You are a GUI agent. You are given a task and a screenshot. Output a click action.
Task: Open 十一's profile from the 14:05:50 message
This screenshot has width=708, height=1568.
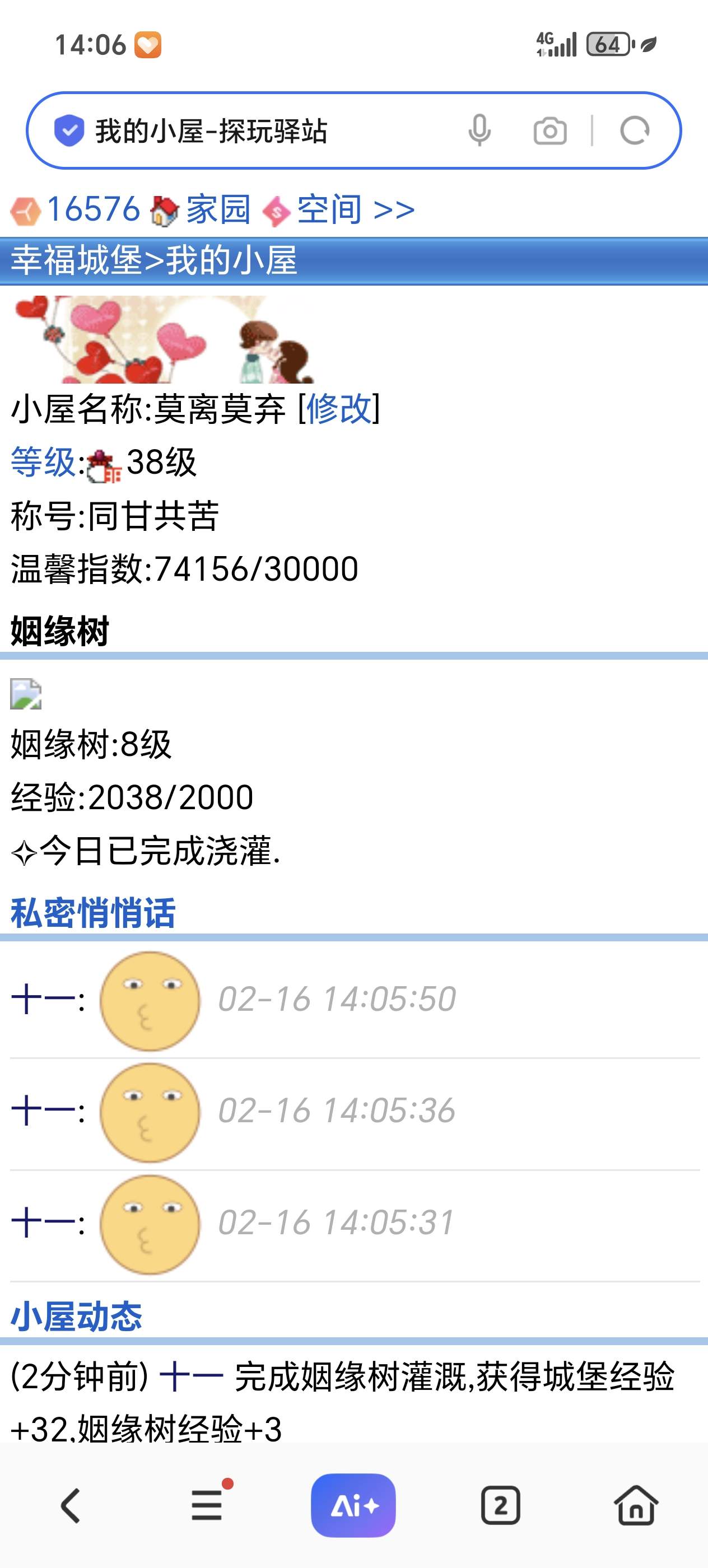(44, 1000)
